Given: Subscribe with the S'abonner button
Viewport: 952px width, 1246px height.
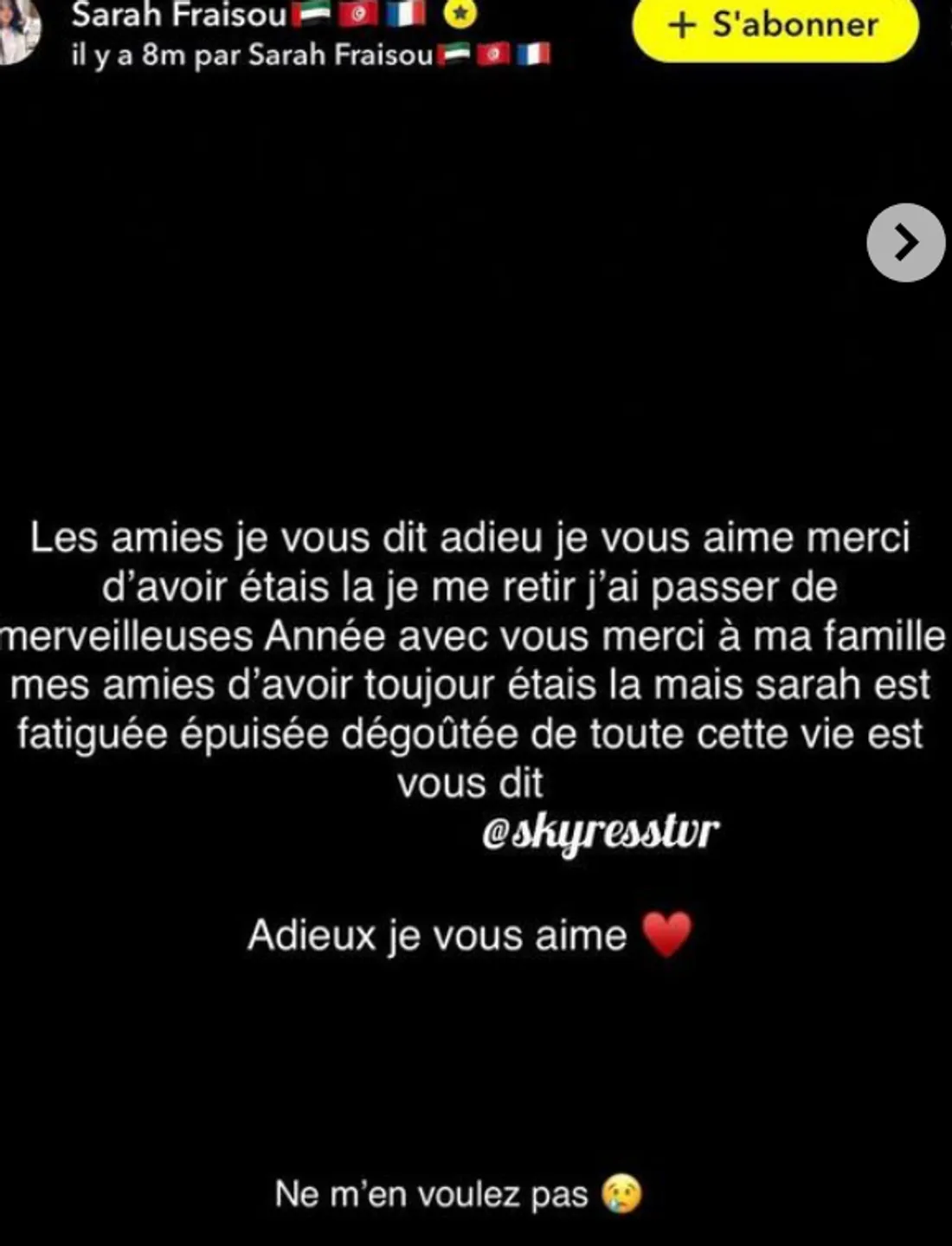Looking at the screenshot, I should tap(775, 26).
